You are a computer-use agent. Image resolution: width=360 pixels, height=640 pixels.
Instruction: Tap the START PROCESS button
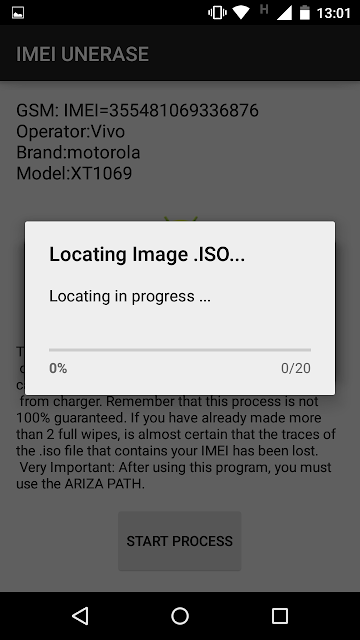click(x=180, y=541)
